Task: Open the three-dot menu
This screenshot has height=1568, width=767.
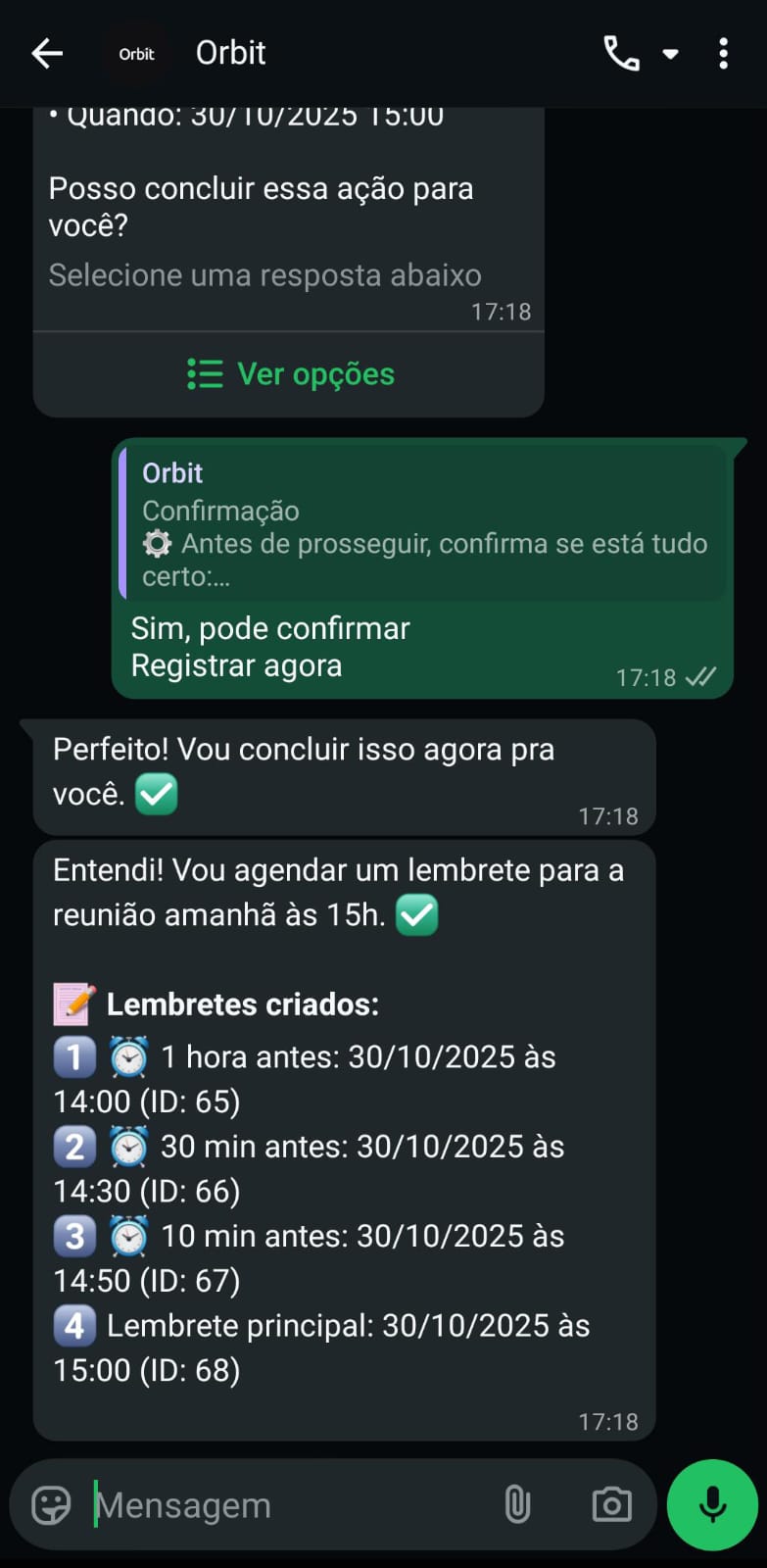Action: (x=722, y=53)
